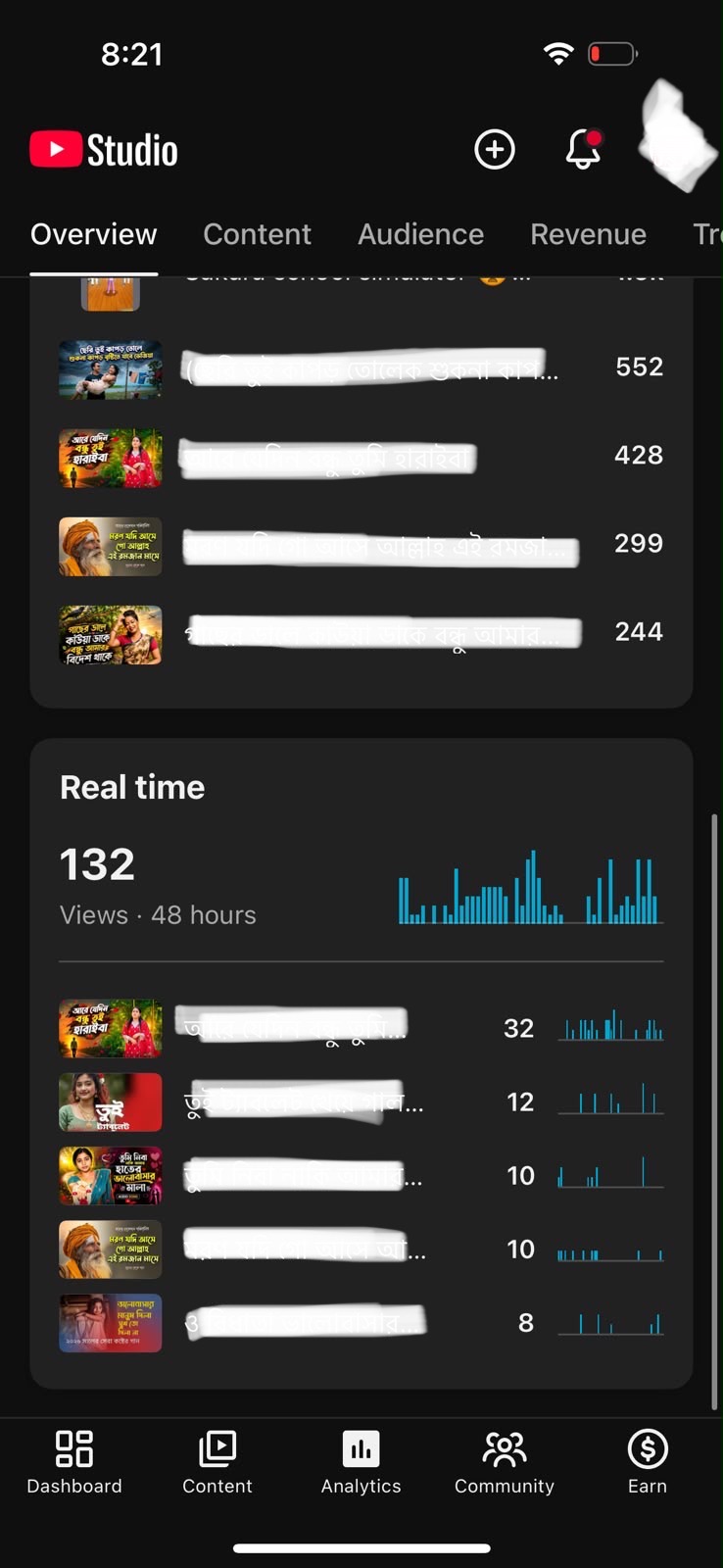
Task: Open Content in the bottom navigation
Action: (x=217, y=1461)
